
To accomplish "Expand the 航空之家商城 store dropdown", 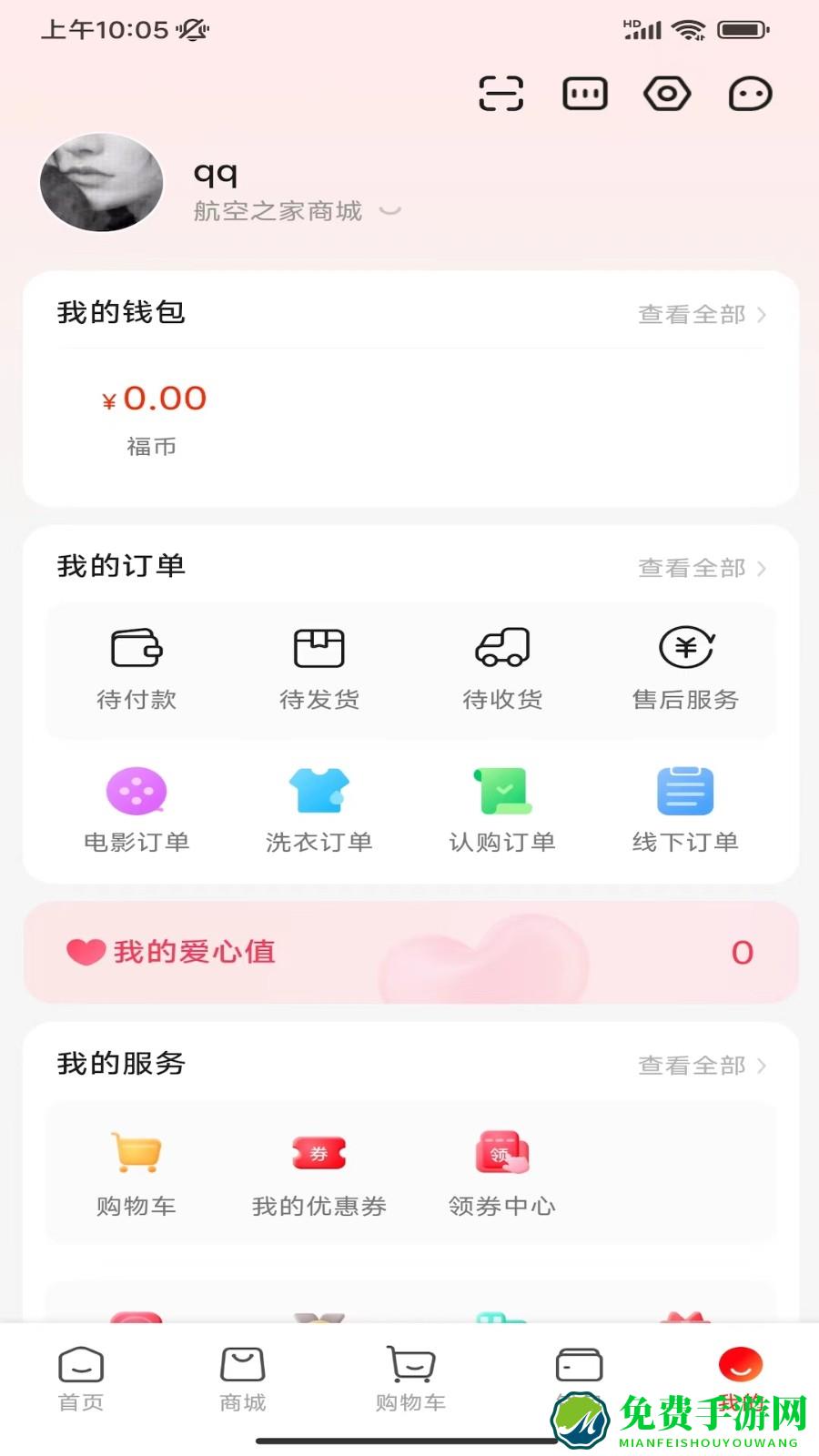I will pyautogui.click(x=389, y=211).
